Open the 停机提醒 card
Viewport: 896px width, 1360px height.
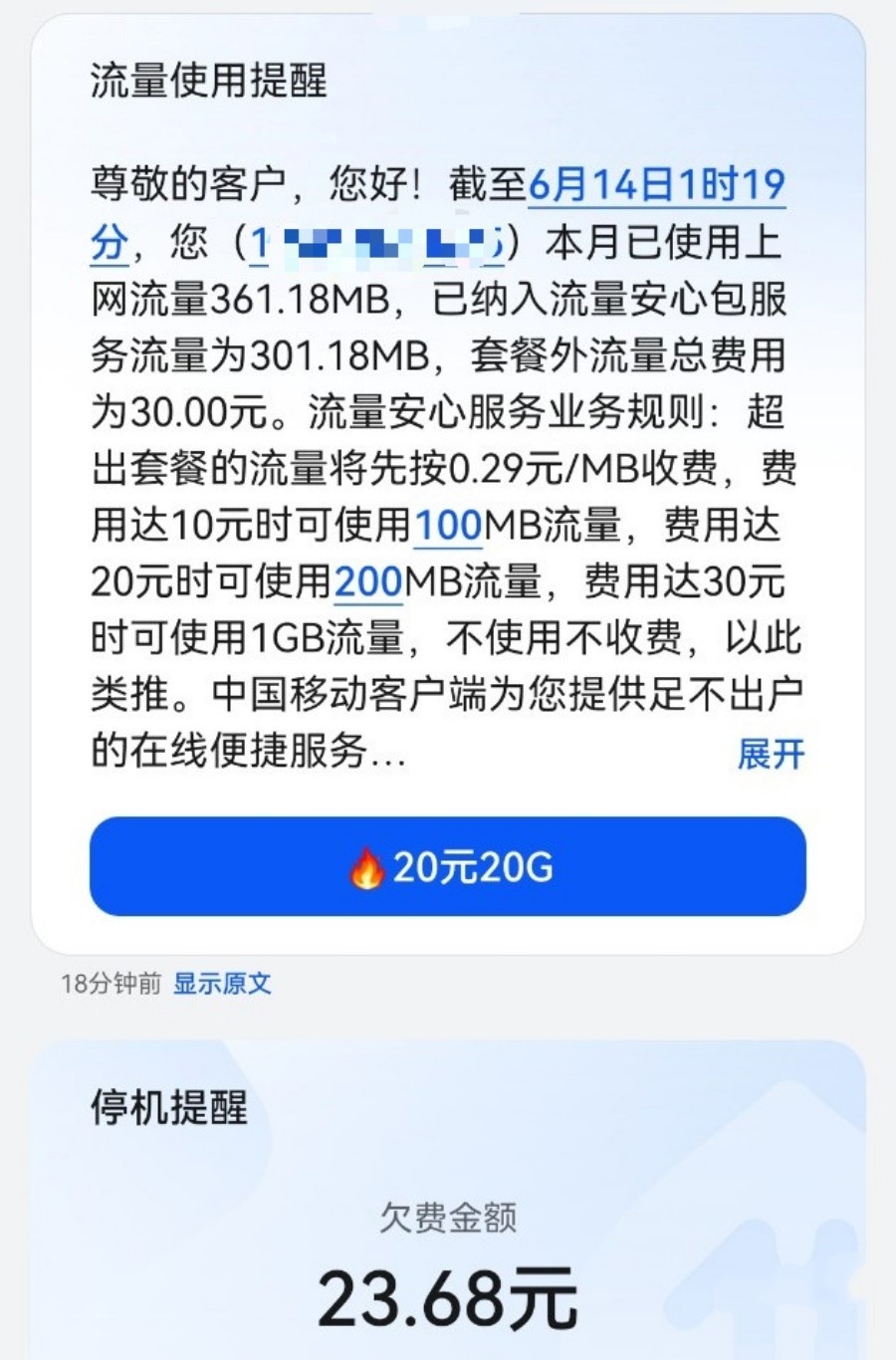[x=448, y=1195]
